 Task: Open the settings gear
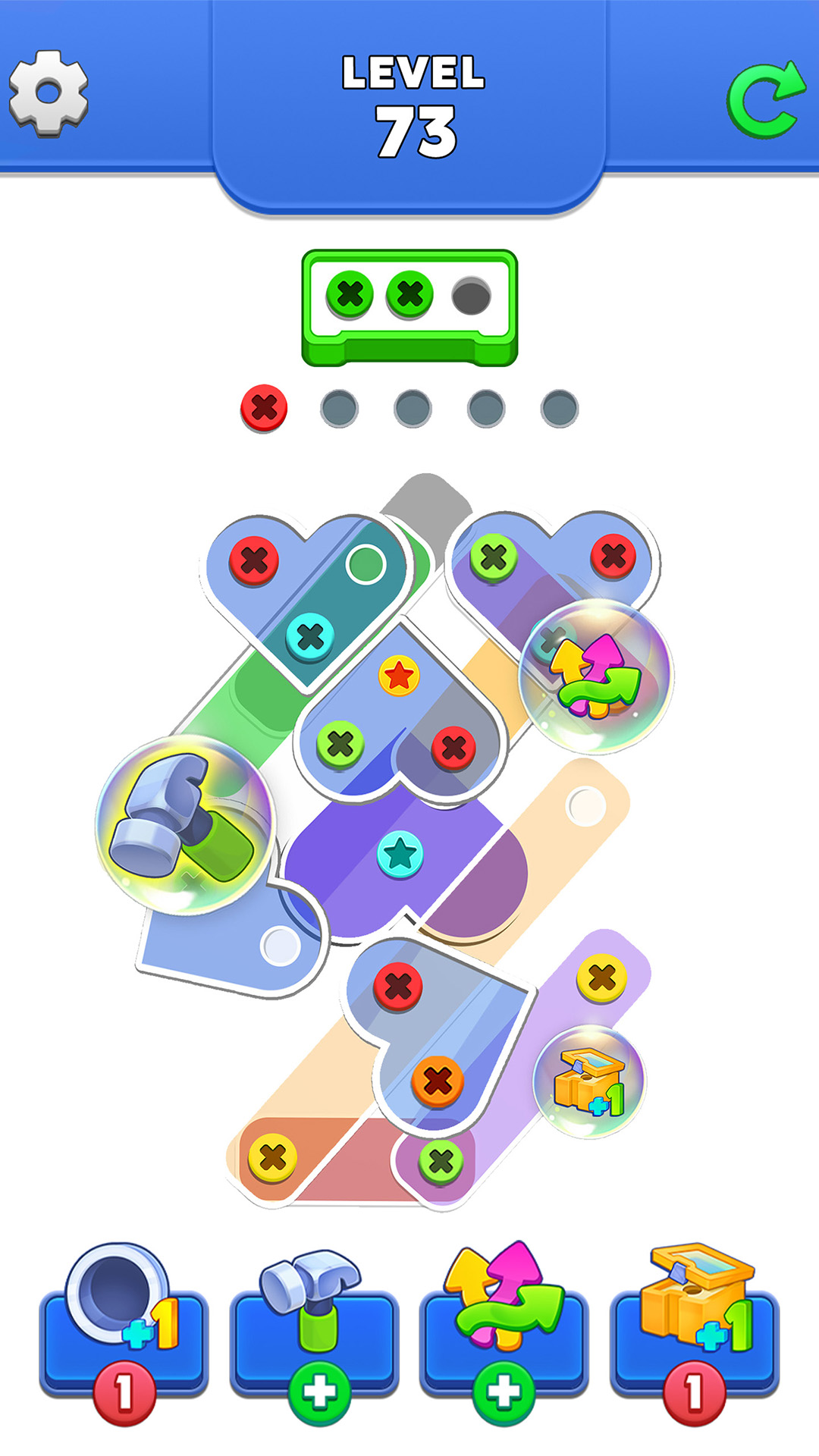(49, 93)
